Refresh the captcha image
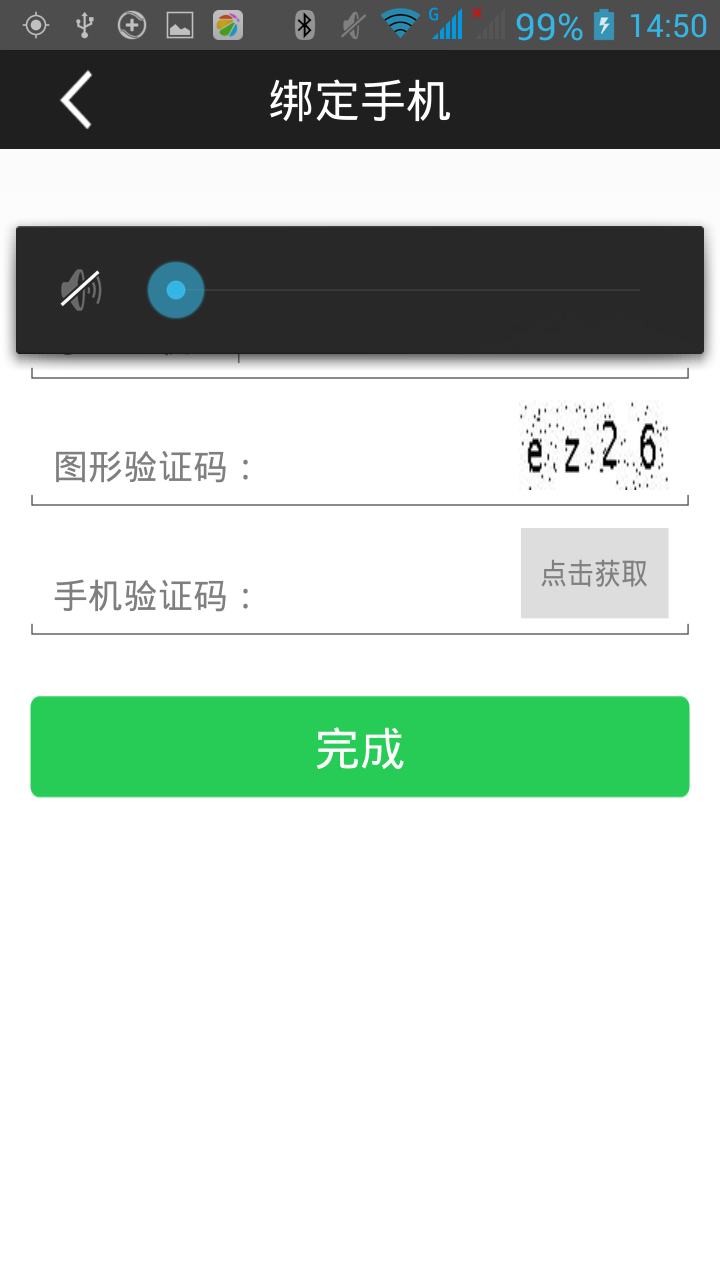720x1280 pixels. pyautogui.click(x=593, y=447)
